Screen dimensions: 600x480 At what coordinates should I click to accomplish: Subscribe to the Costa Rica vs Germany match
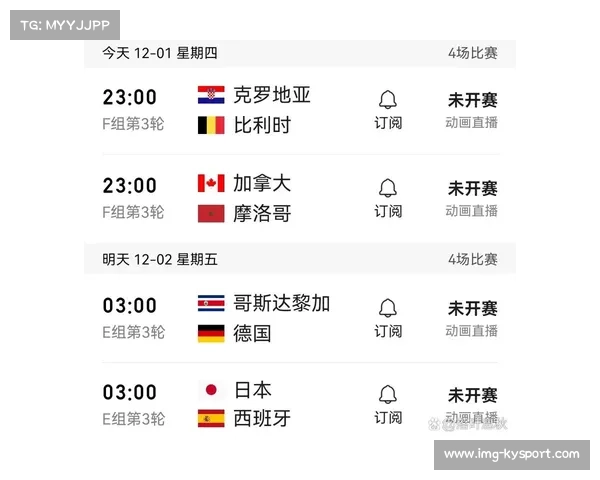pos(388,317)
